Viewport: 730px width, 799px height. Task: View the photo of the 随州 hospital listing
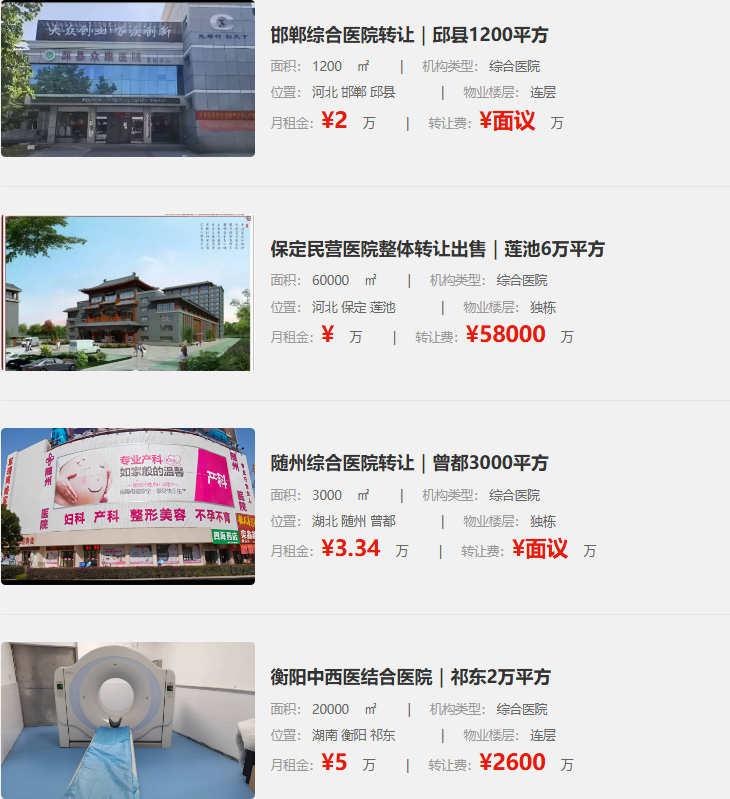tap(128, 506)
